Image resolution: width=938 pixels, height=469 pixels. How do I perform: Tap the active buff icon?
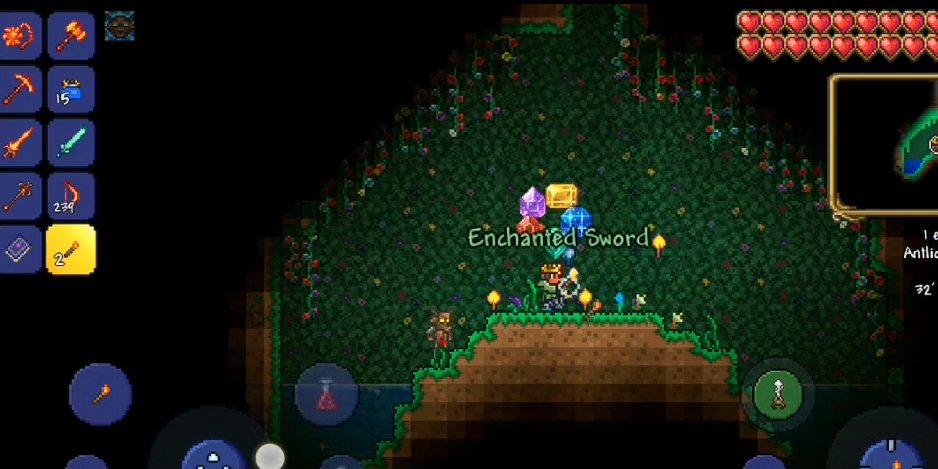[119, 27]
